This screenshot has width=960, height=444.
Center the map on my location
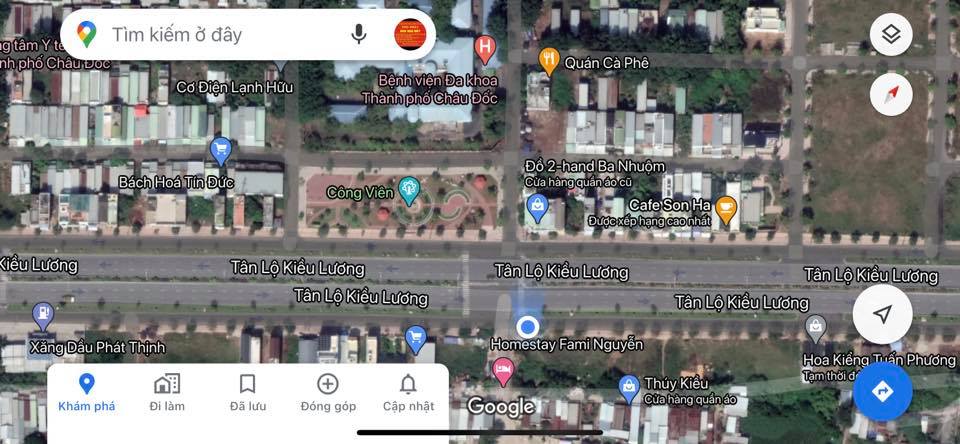pyautogui.click(x=882, y=314)
